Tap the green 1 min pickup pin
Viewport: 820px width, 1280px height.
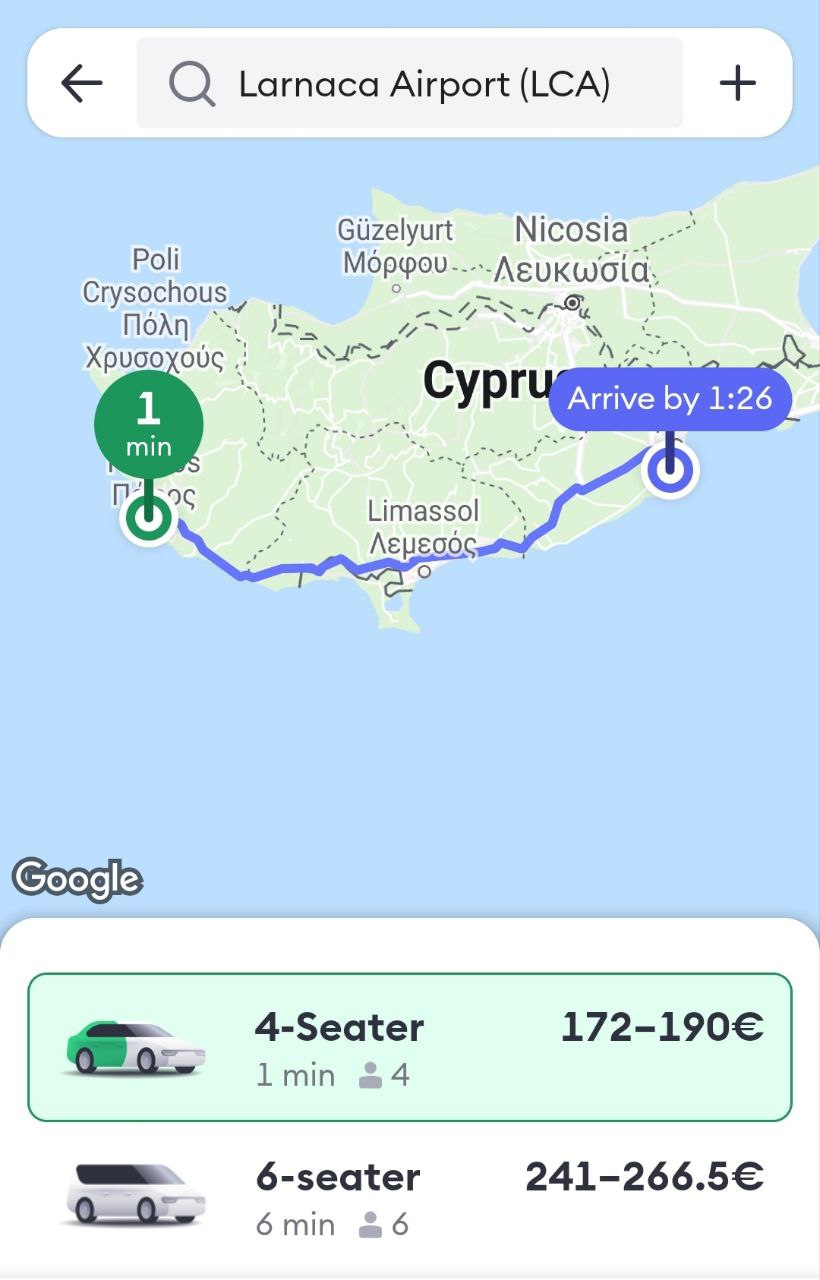coord(149,424)
